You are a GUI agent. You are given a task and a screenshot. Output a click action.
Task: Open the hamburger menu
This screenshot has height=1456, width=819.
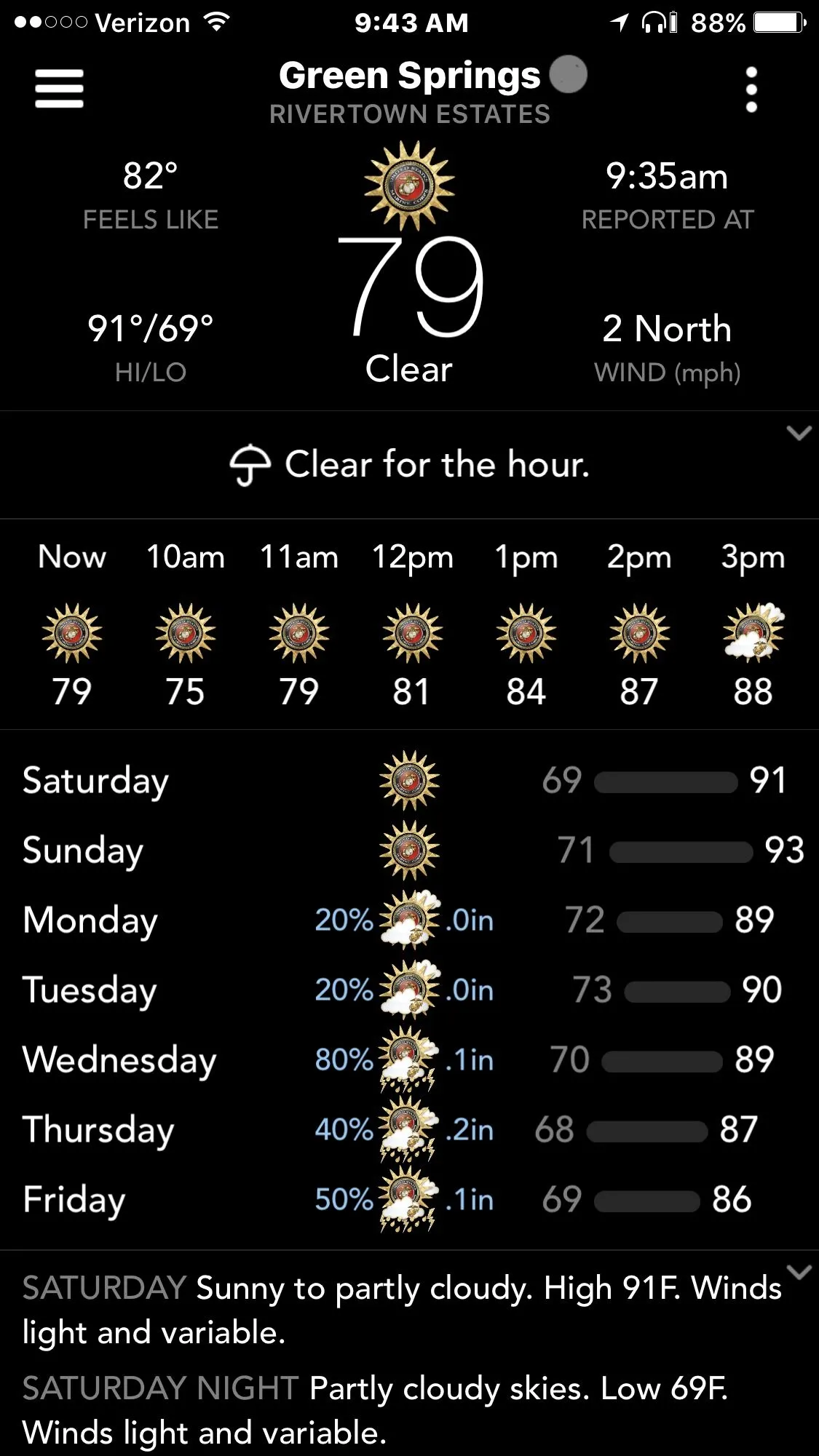(x=59, y=89)
